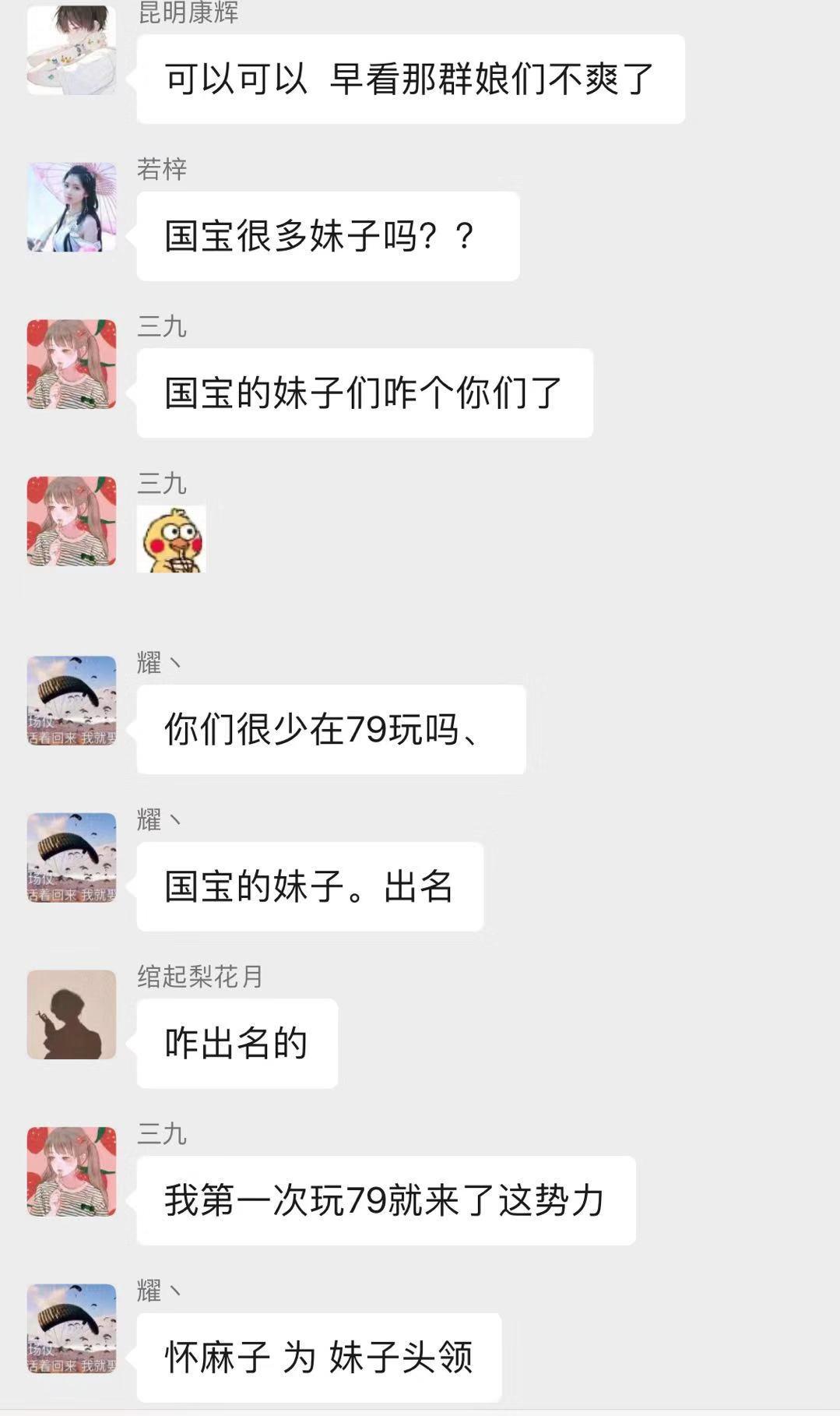
Task: View 若梓's profile via avatar
Action: pyautogui.click(x=72, y=207)
